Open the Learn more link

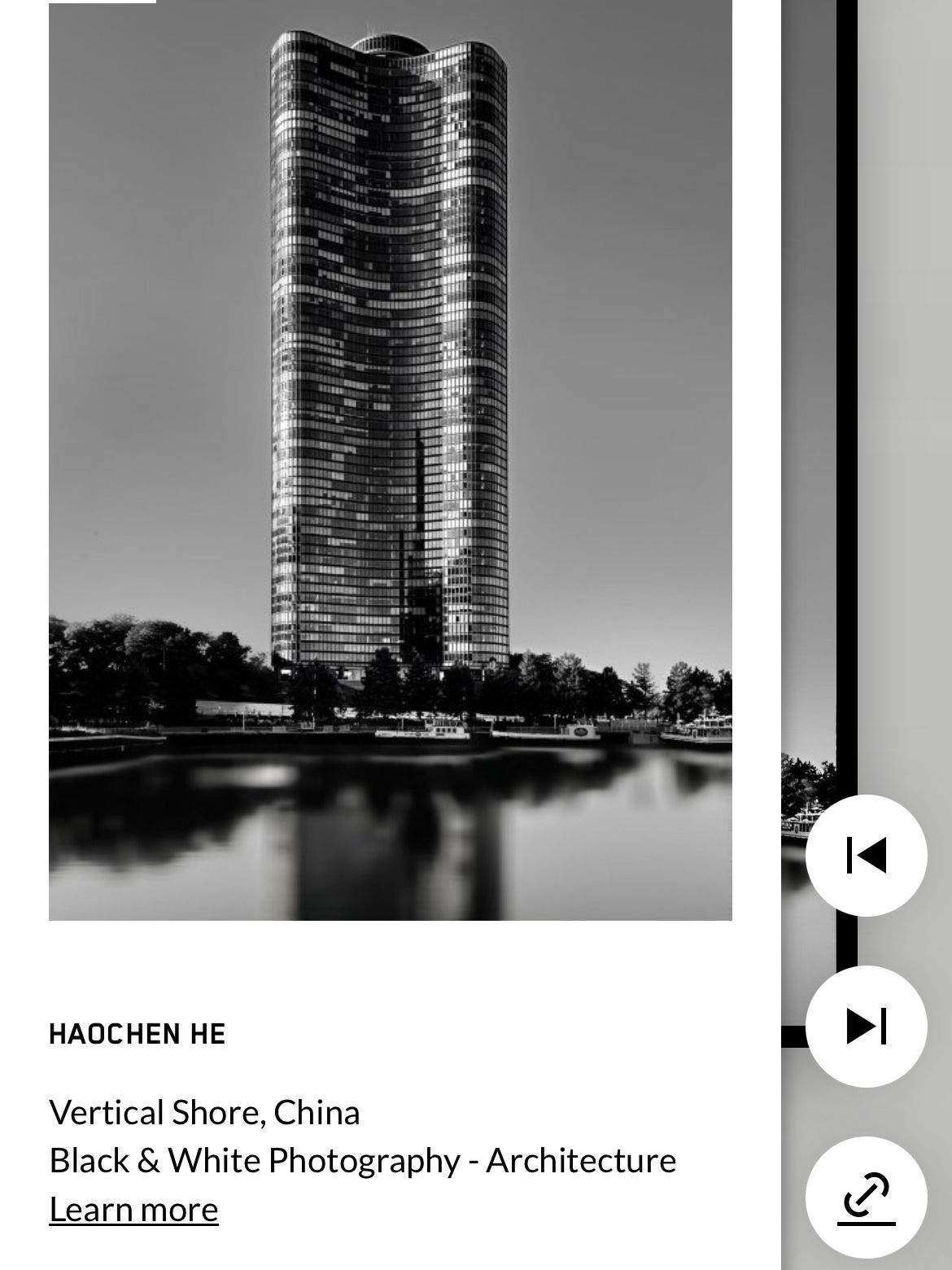coord(133,1209)
